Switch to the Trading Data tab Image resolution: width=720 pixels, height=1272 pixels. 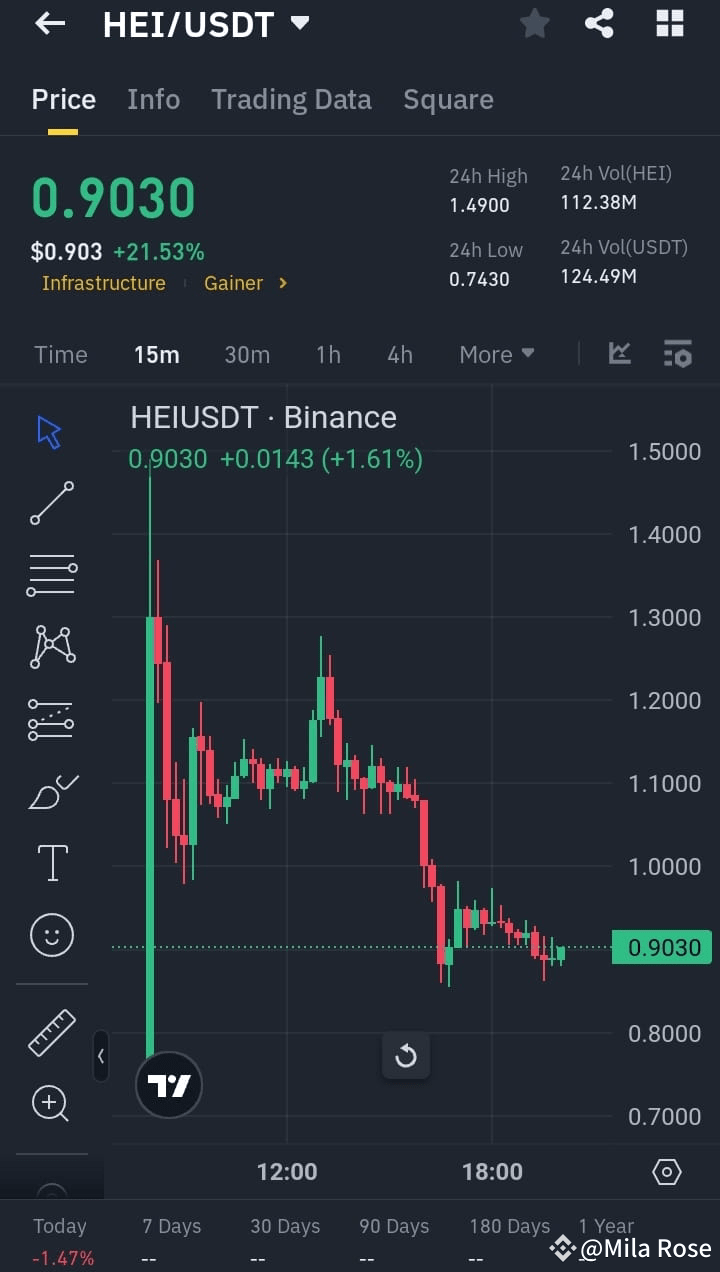pyautogui.click(x=291, y=99)
